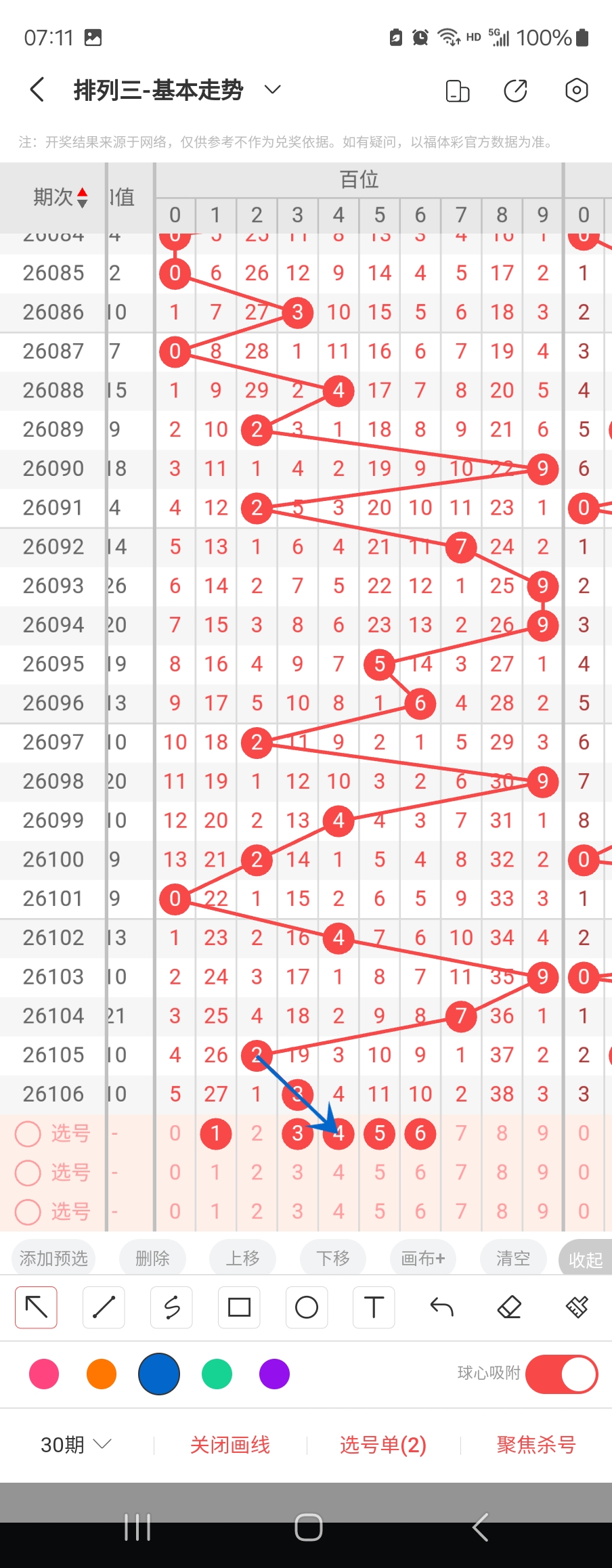Tap the 上移 button
612x1568 pixels.
pos(242,1259)
